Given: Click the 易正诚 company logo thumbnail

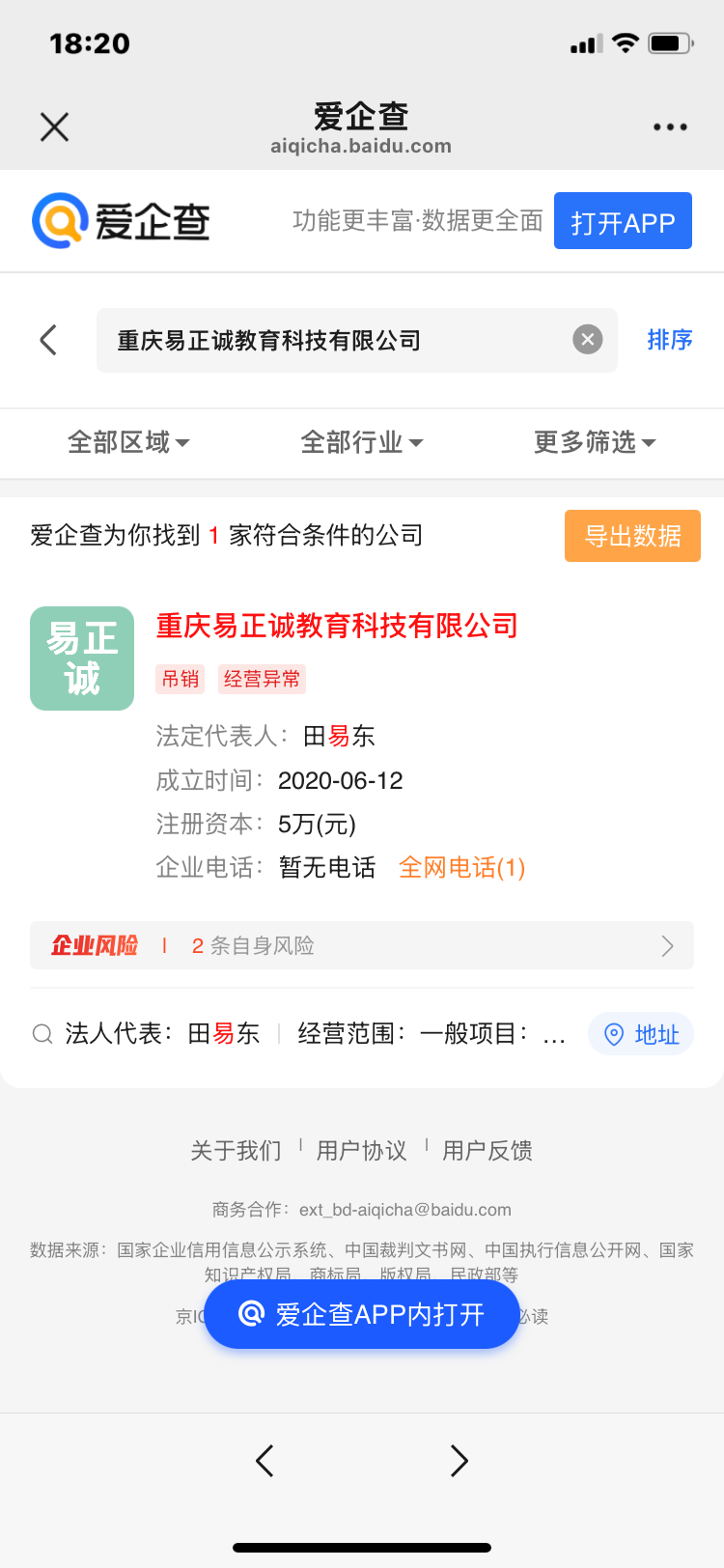Looking at the screenshot, I should [82, 658].
